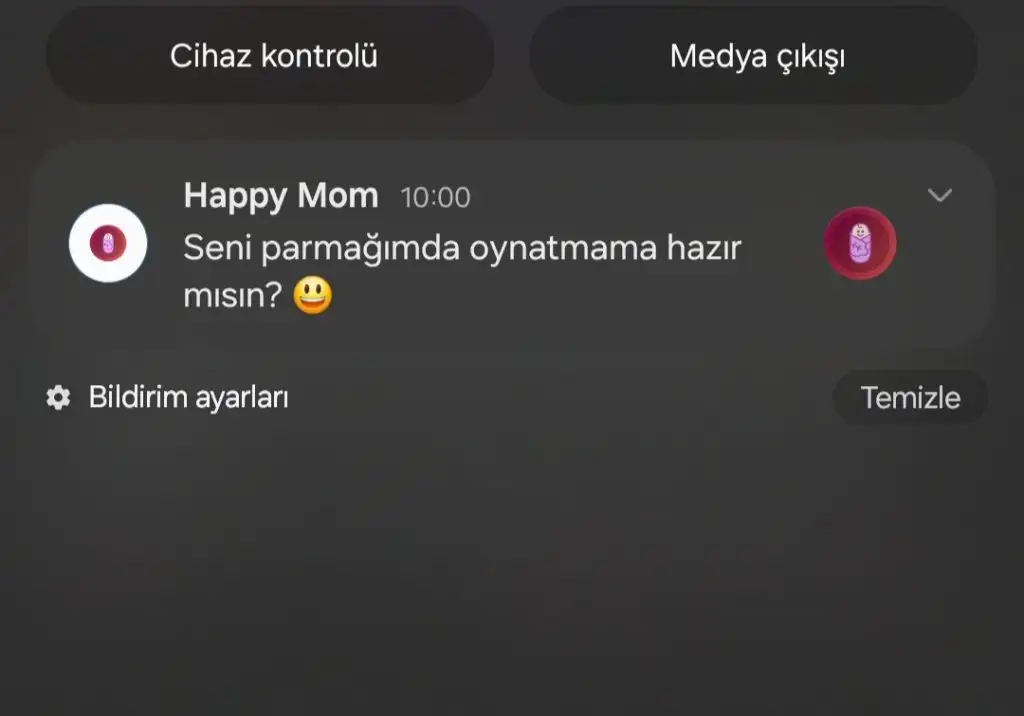Open Cihaz kontrolü panel
The height and width of the screenshot is (716, 1024).
pos(270,56)
